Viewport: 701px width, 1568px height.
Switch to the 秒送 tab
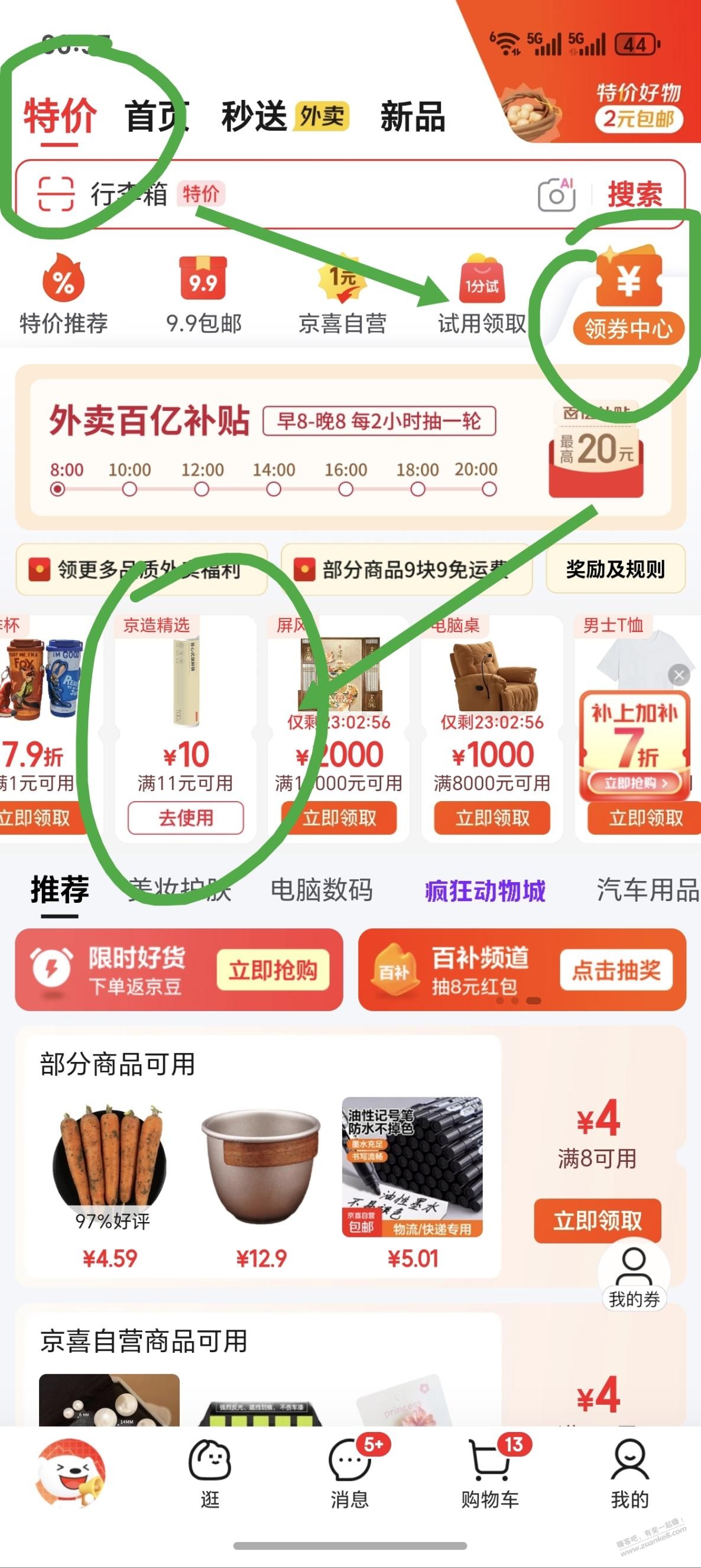coord(254,116)
